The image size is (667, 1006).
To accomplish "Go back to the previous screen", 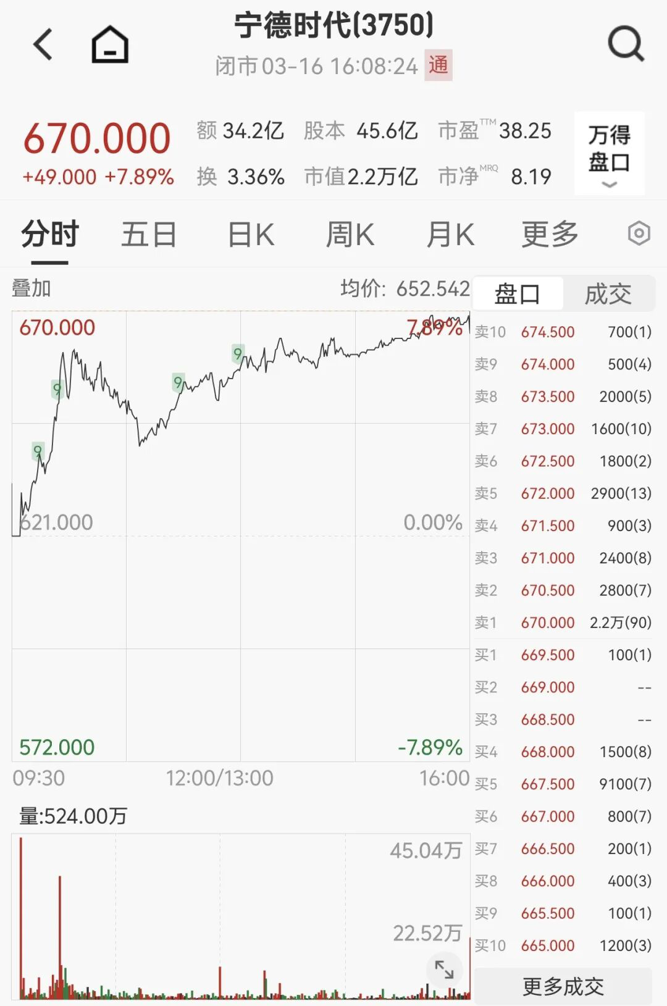I will point(42,45).
